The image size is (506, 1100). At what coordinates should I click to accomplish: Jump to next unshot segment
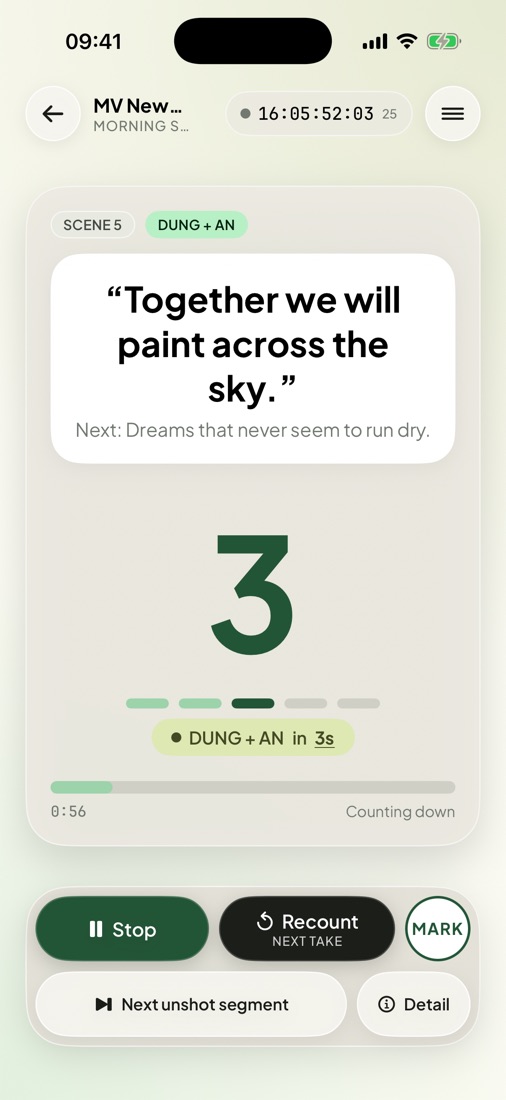click(x=191, y=1005)
